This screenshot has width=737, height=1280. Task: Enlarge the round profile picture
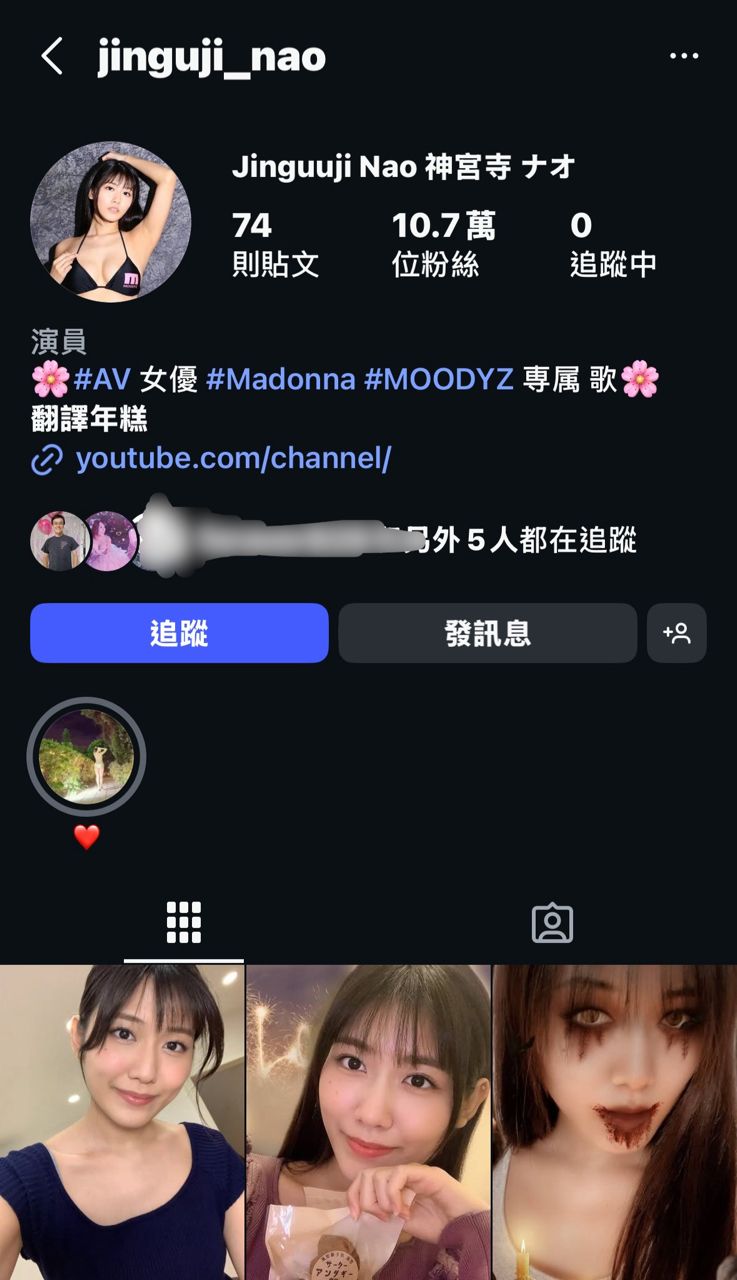click(x=110, y=221)
